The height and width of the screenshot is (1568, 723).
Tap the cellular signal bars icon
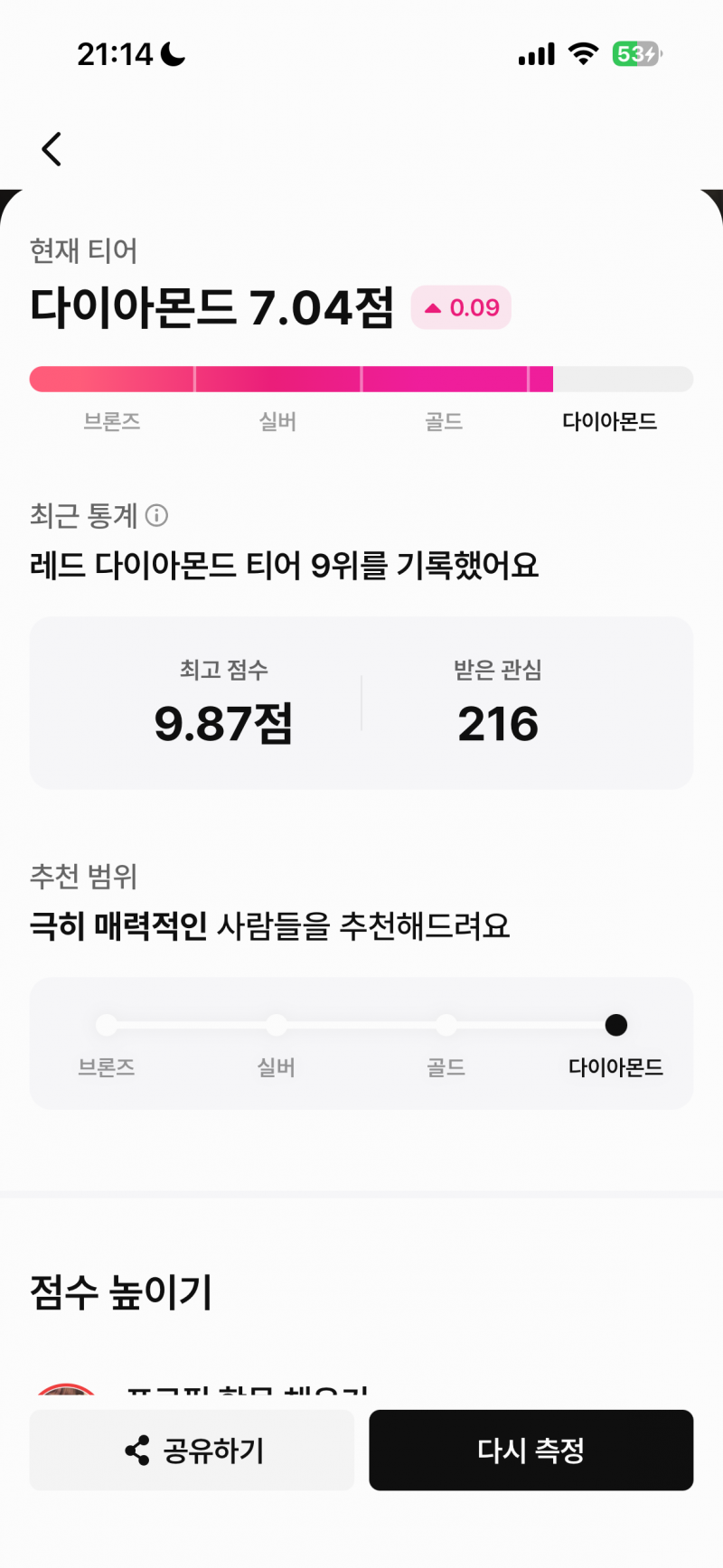(535, 53)
